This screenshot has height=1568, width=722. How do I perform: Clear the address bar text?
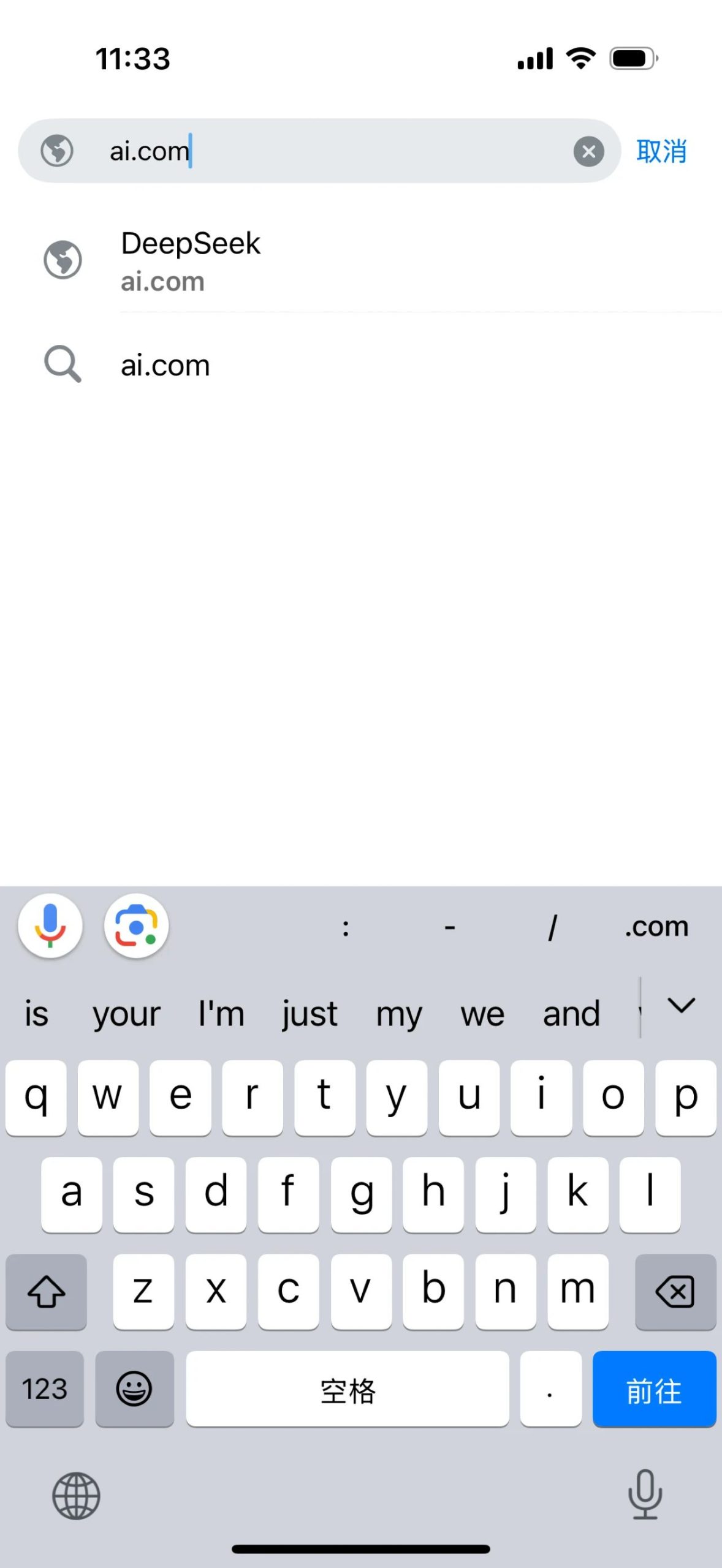pos(588,151)
